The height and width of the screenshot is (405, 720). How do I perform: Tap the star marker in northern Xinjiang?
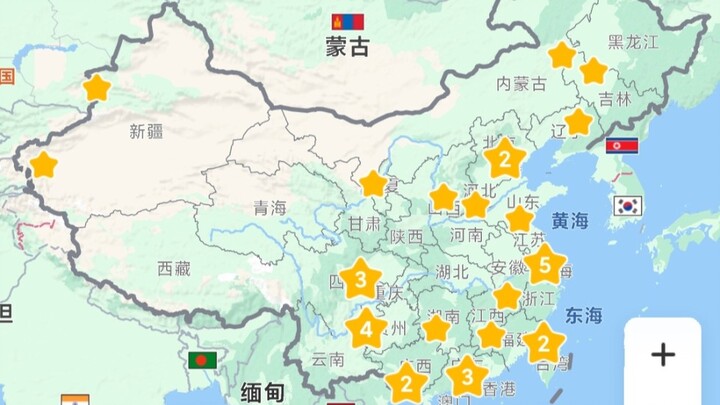click(97, 88)
